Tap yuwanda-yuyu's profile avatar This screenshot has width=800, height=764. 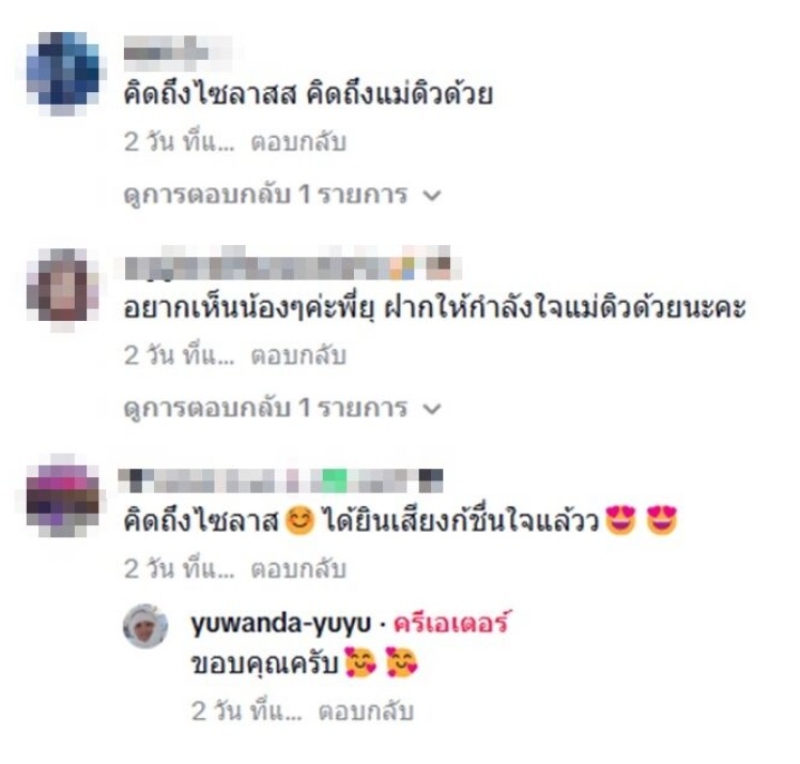[x=145, y=626]
